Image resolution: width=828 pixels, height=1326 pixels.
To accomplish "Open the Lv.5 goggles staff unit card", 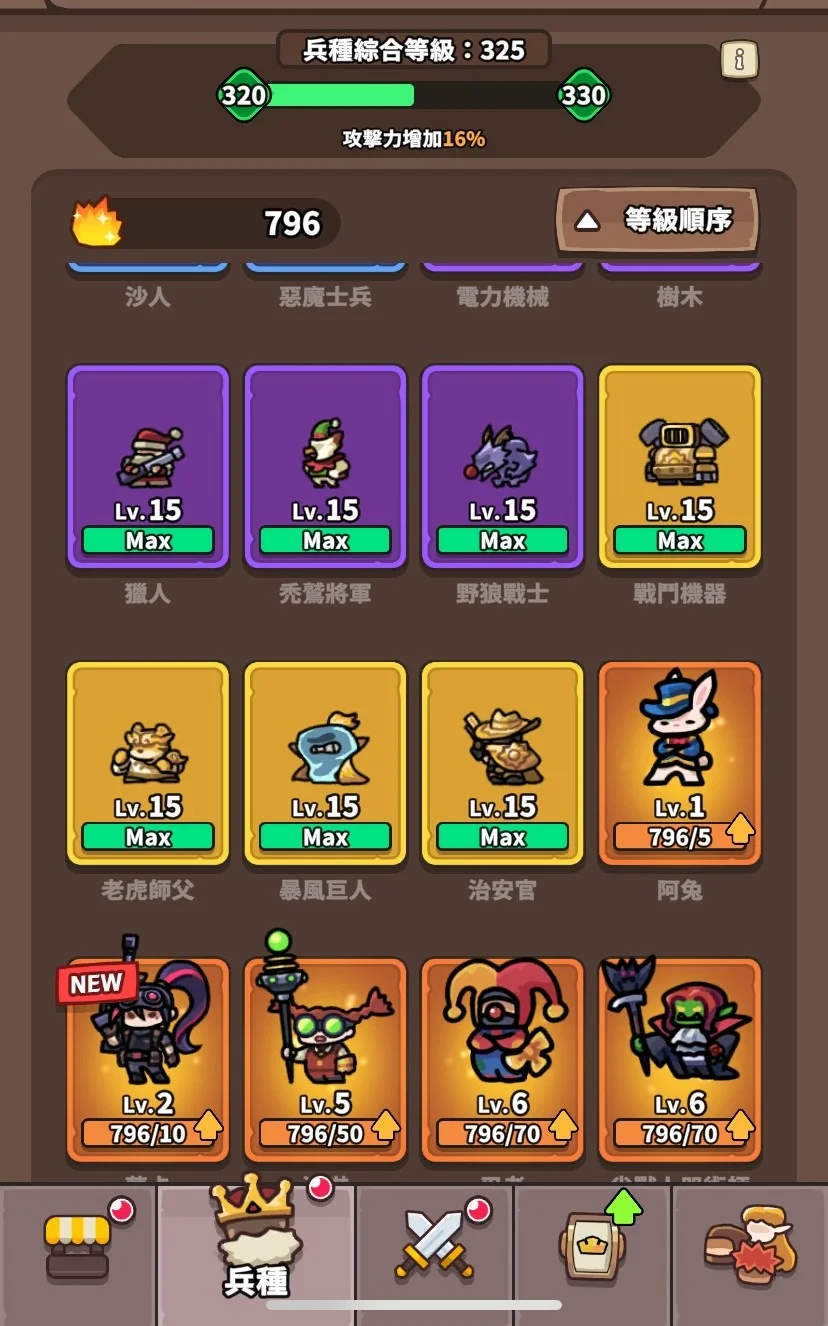I will click(325, 1060).
